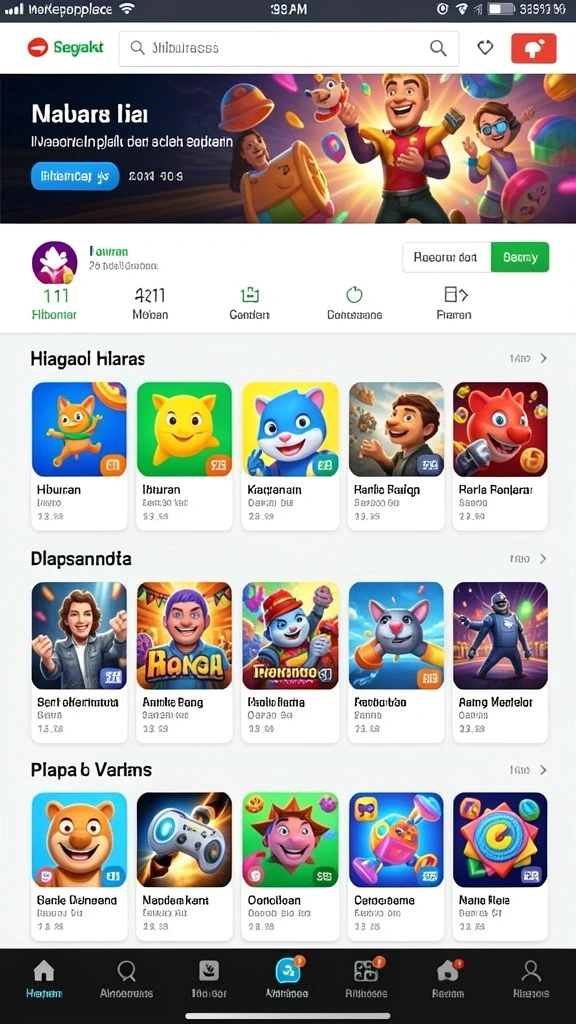Viewport: 576px width, 1024px height.
Task: Open the blue cat game card Kaqranam
Action: coord(291,455)
